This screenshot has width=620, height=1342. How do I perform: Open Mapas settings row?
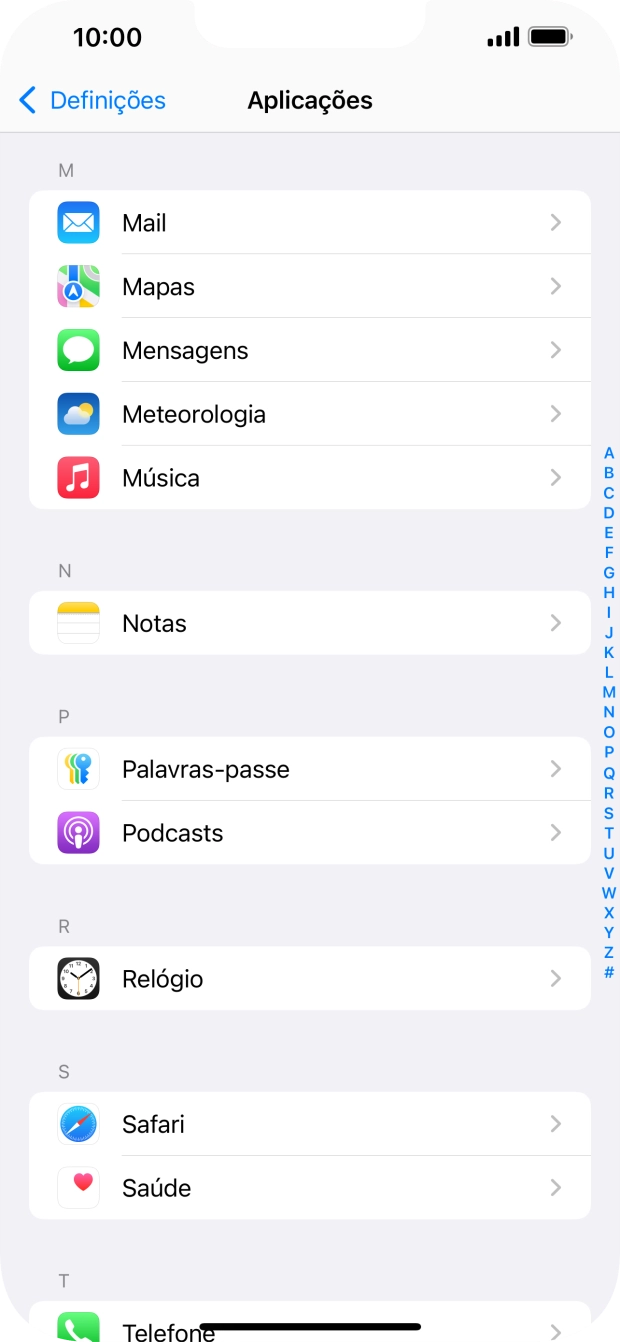(x=310, y=287)
